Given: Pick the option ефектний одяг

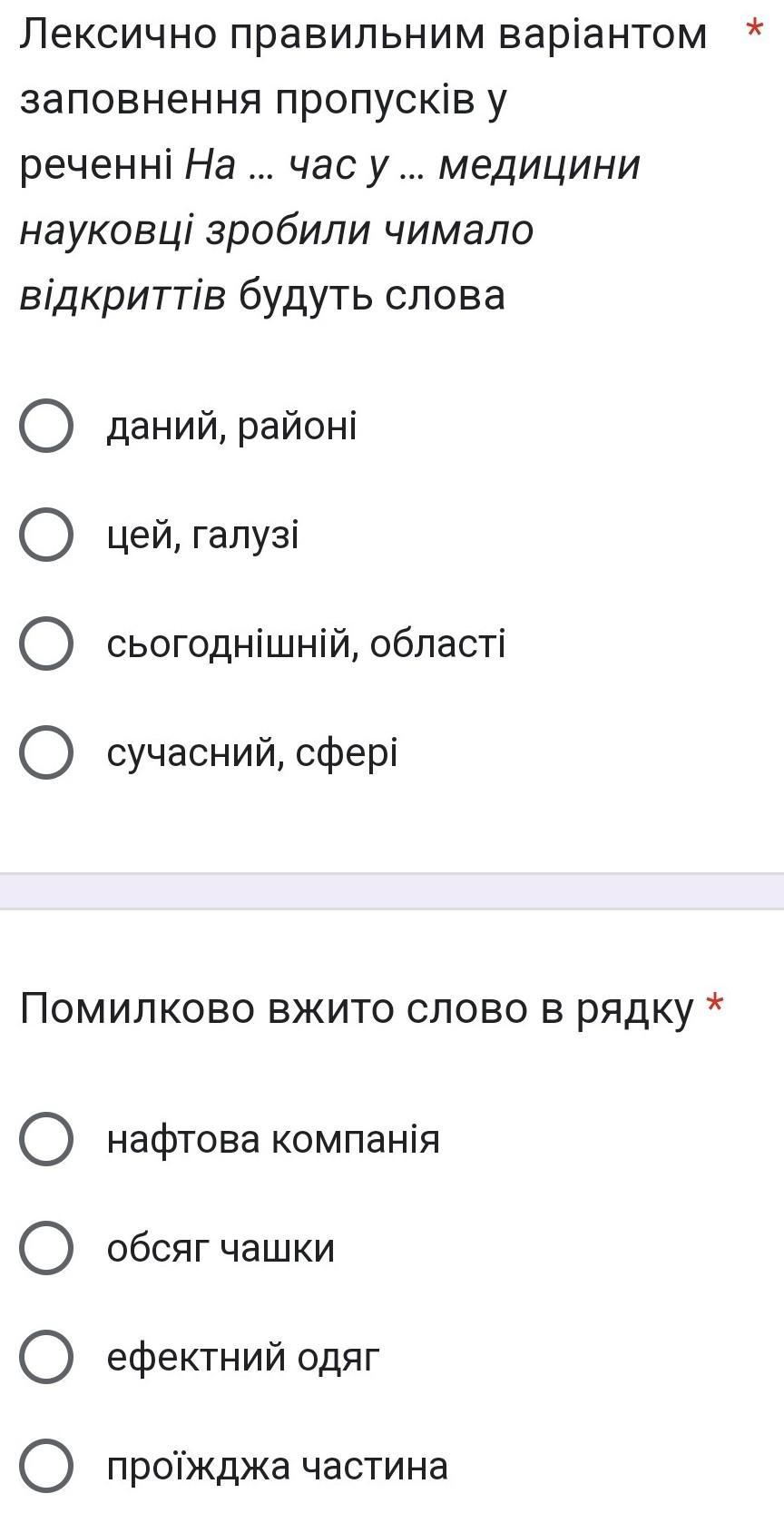Looking at the screenshot, I should pyautogui.click(x=45, y=1357).
